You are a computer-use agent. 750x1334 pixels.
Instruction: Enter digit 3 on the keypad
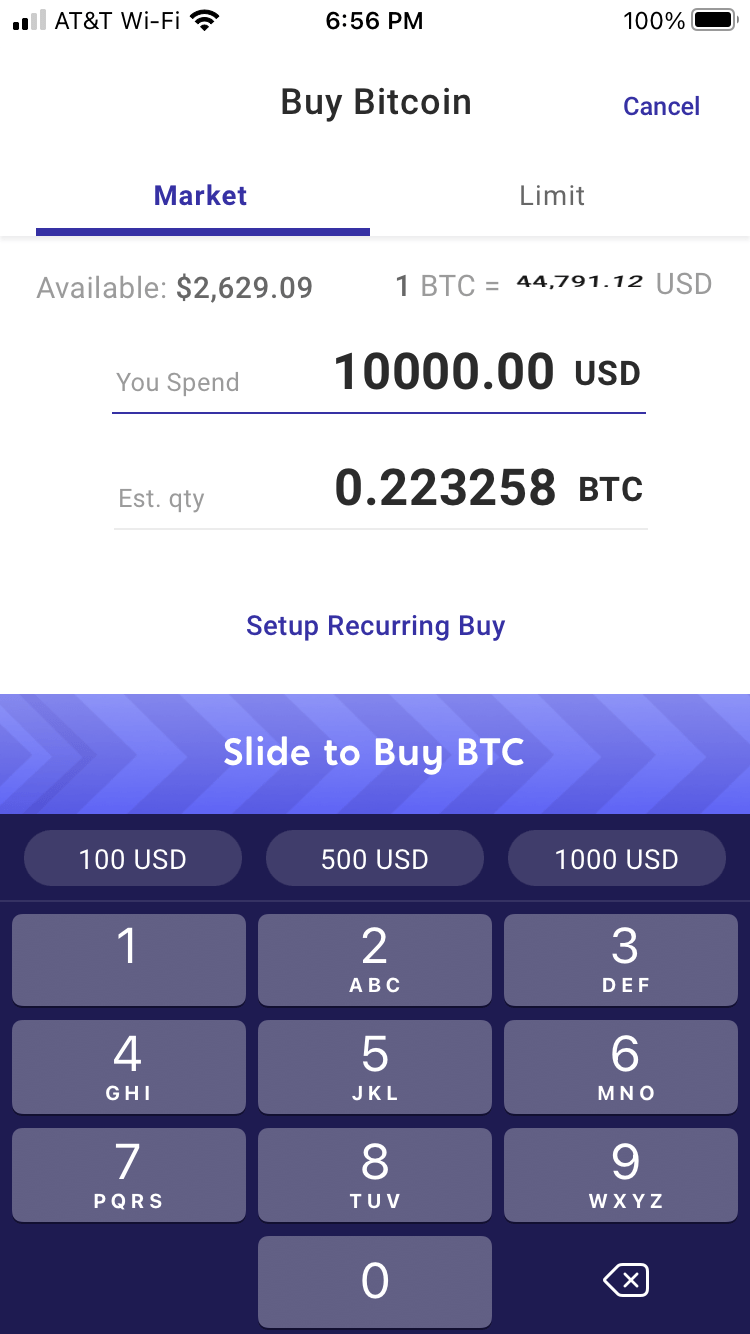621,959
